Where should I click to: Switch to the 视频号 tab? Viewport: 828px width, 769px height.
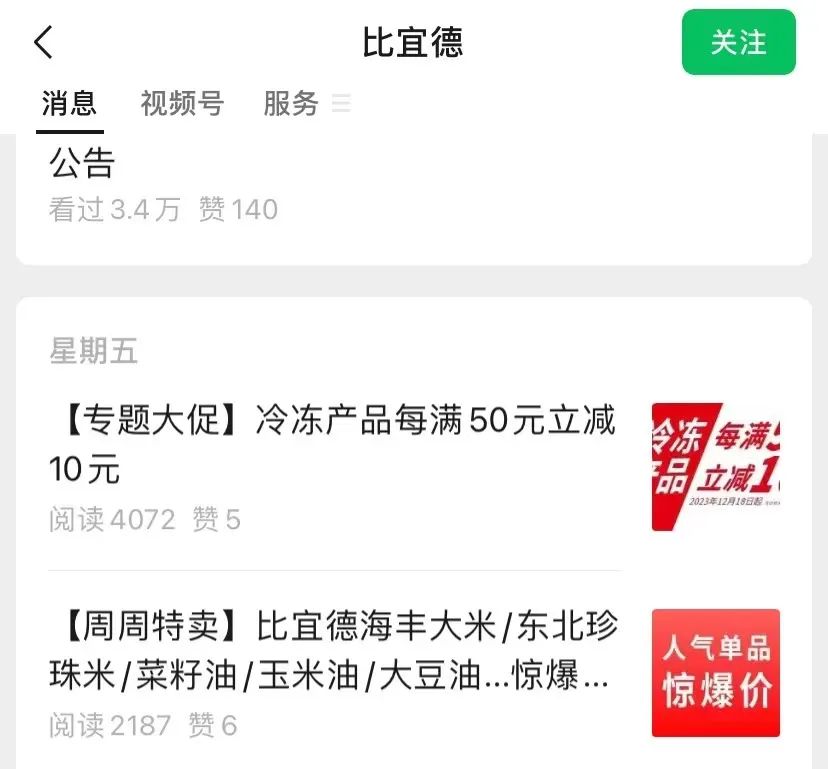[182, 104]
